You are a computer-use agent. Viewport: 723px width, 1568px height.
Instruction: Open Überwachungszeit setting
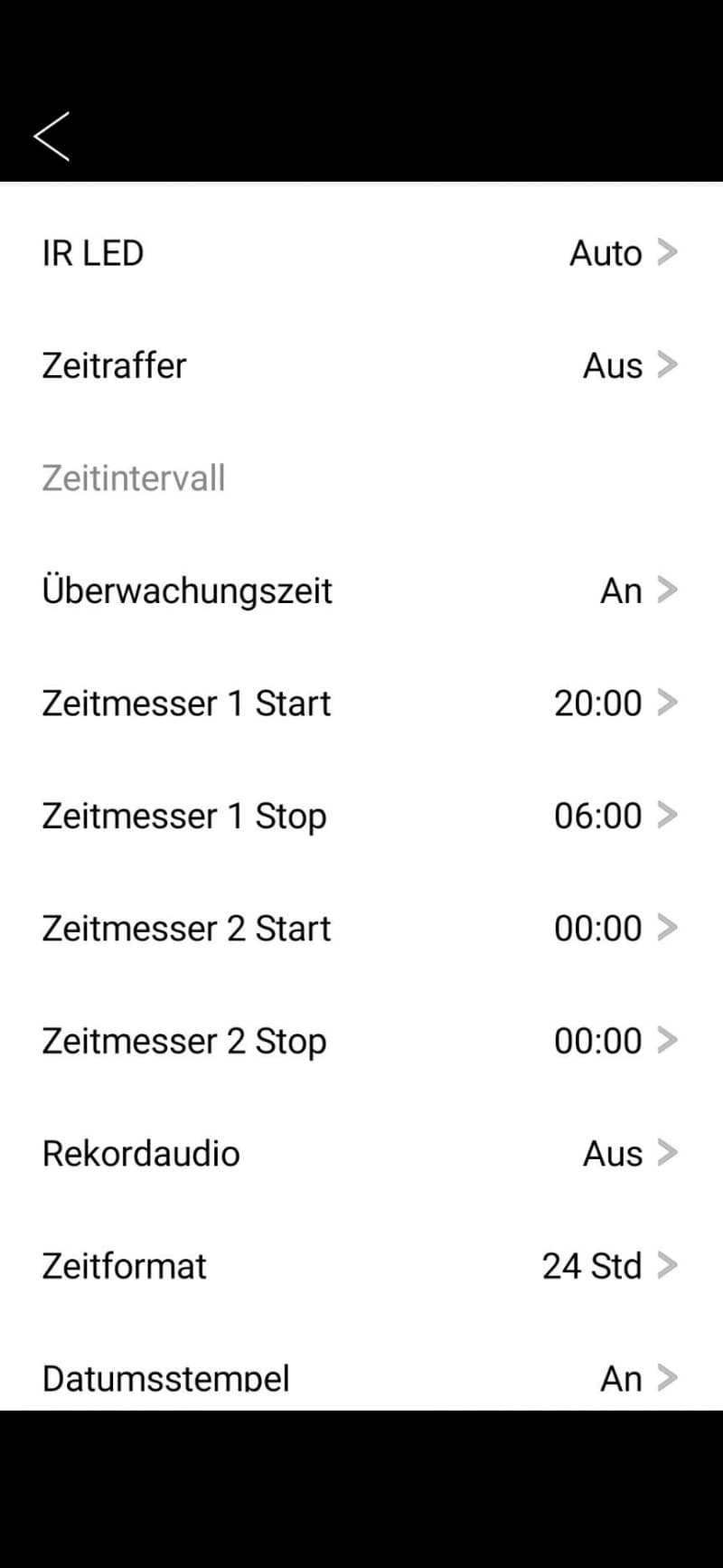[x=361, y=590]
